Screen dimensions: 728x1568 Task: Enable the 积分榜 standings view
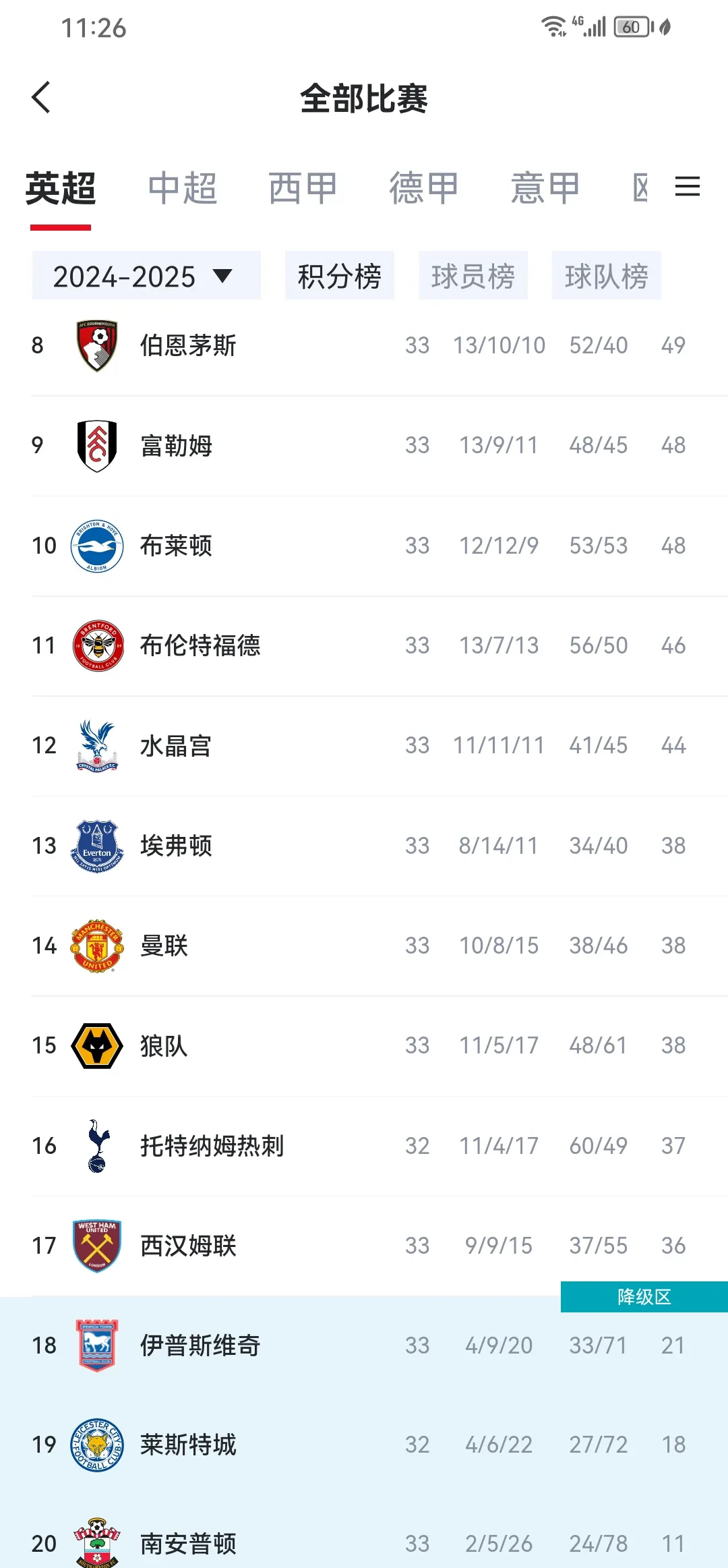click(340, 275)
